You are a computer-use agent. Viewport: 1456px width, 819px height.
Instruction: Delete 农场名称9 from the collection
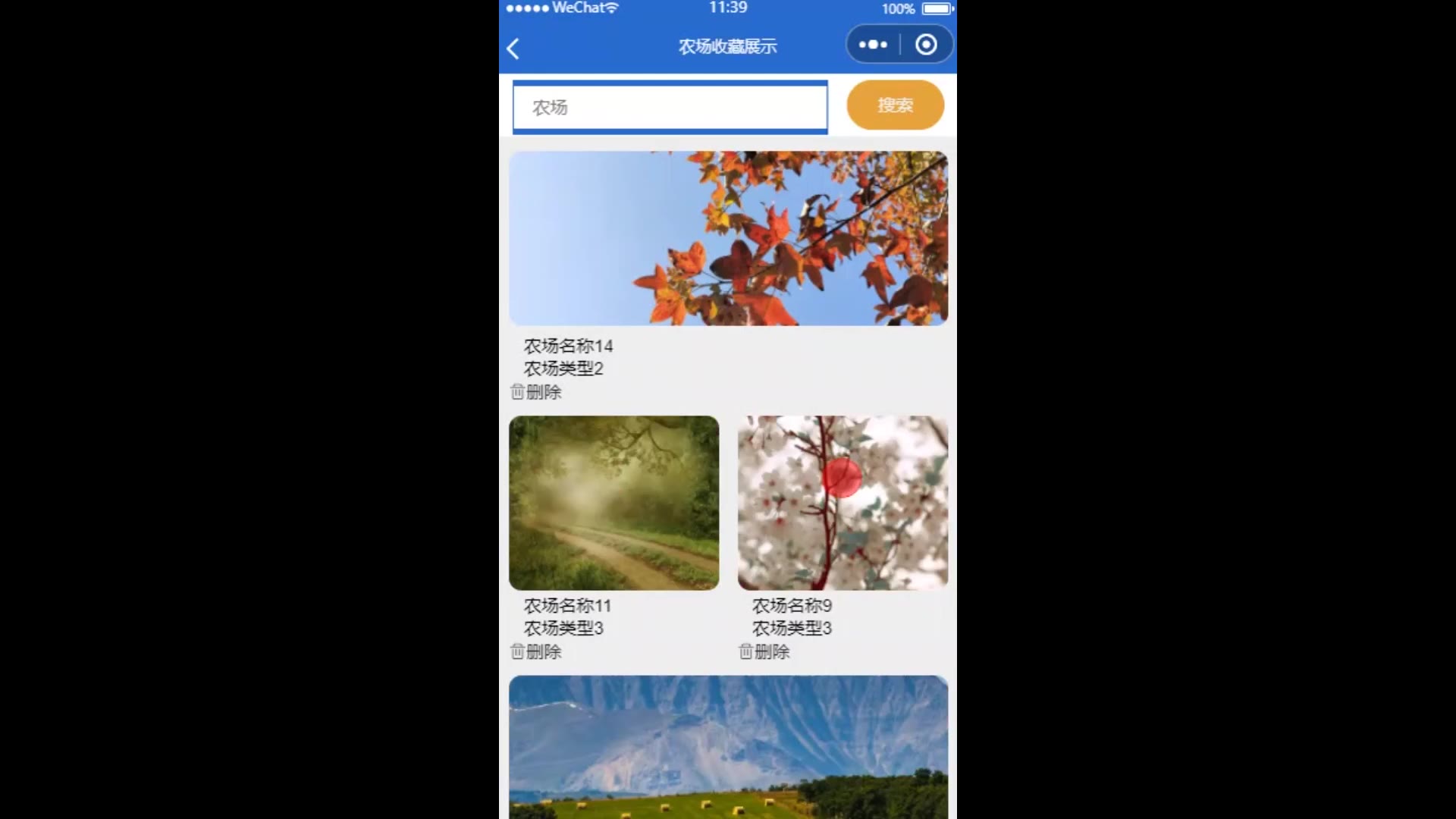click(764, 651)
